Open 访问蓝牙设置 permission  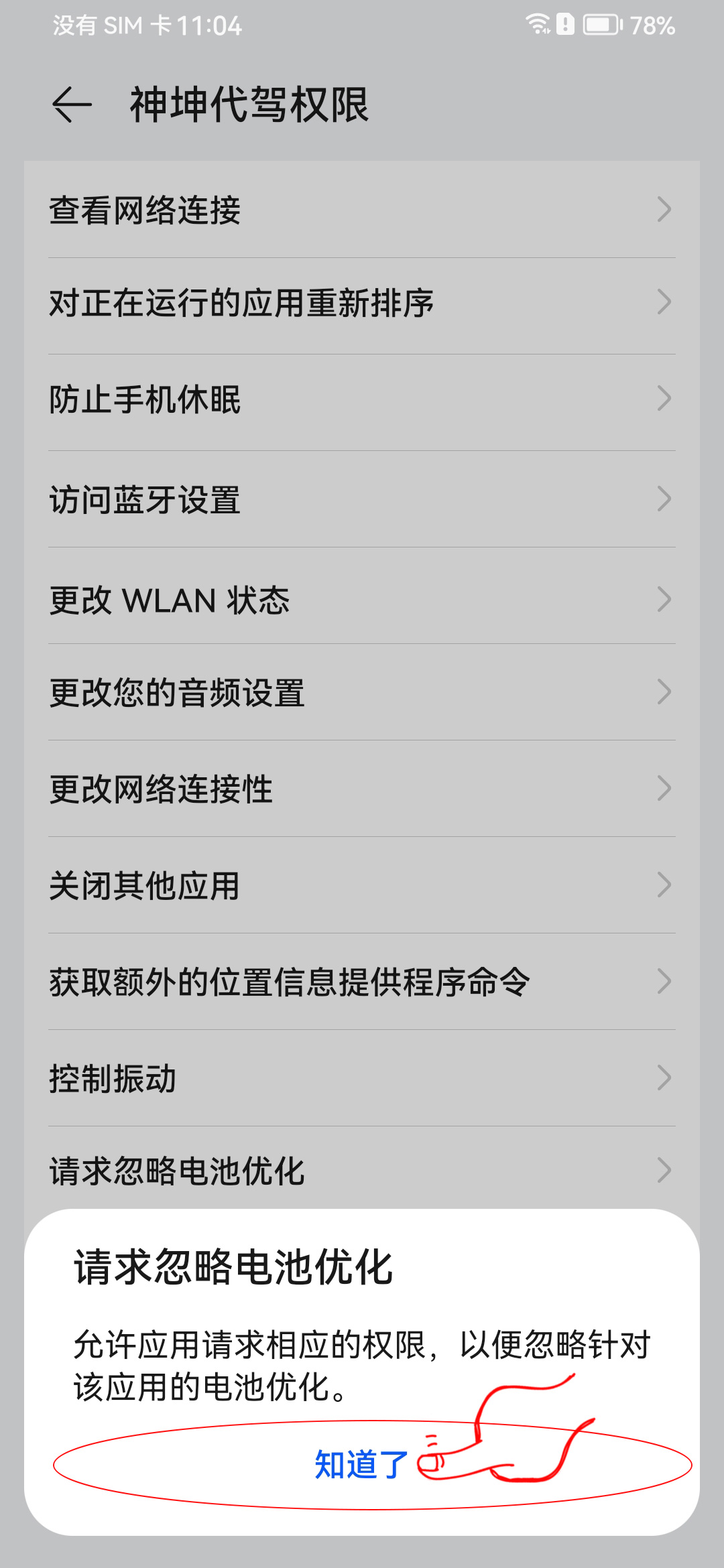coord(362,499)
